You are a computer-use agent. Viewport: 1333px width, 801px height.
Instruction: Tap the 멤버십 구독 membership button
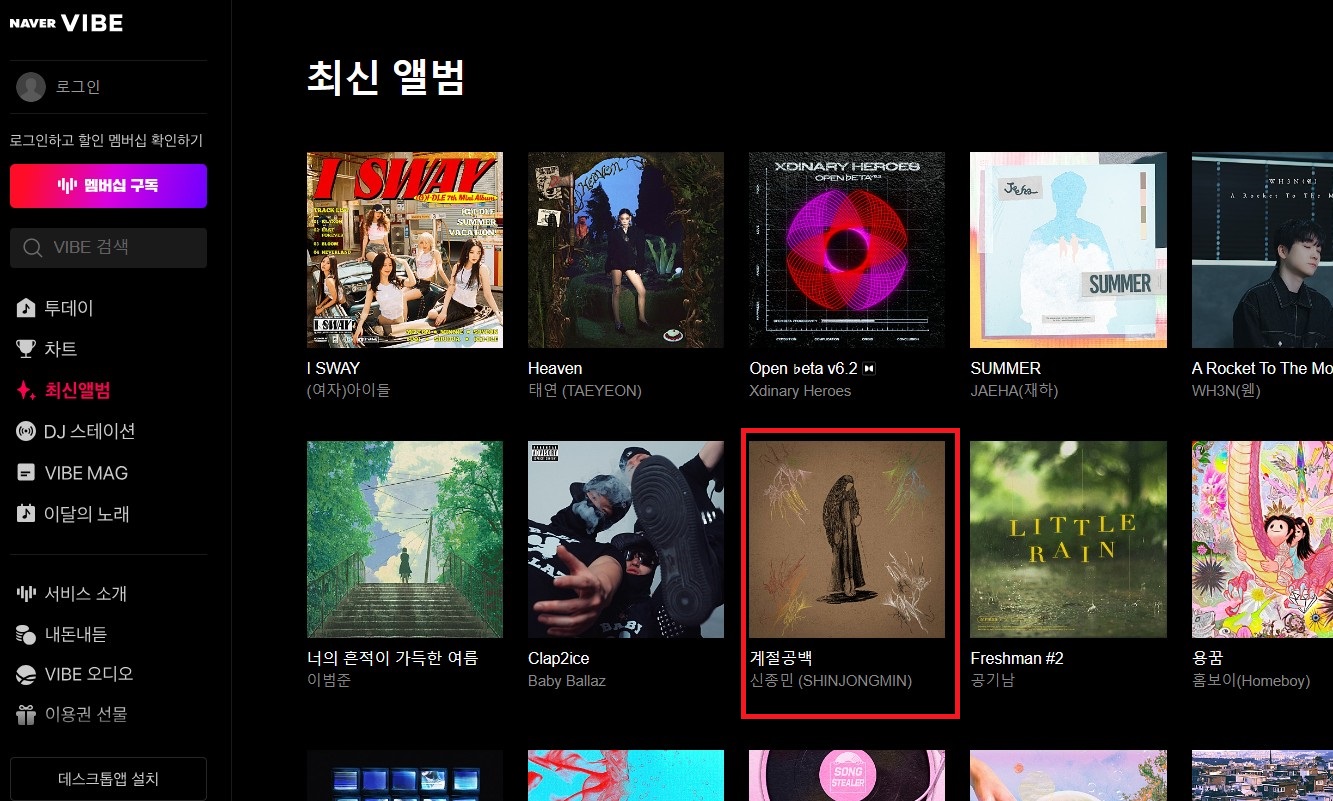(x=108, y=186)
